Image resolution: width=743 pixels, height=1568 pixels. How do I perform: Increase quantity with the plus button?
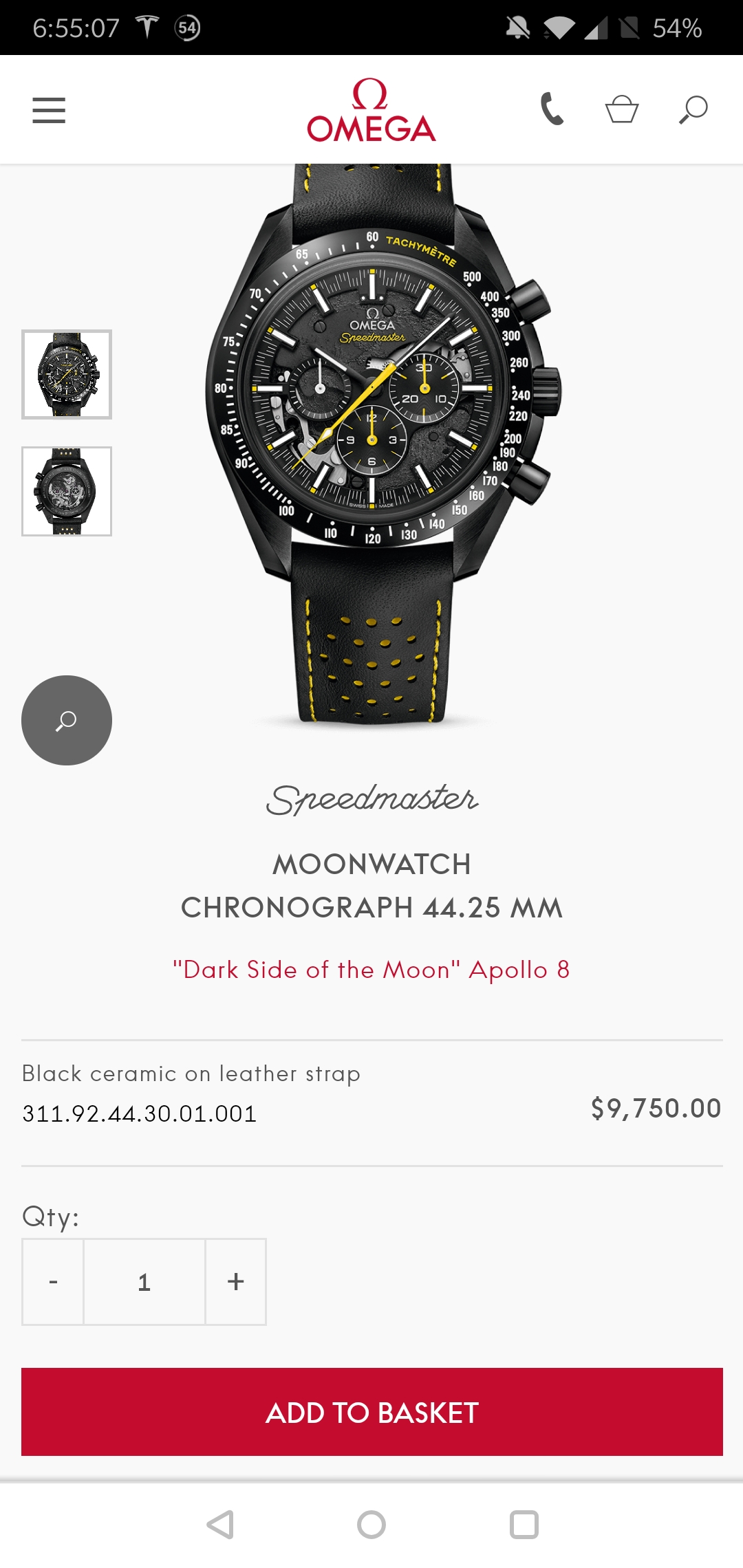236,1282
